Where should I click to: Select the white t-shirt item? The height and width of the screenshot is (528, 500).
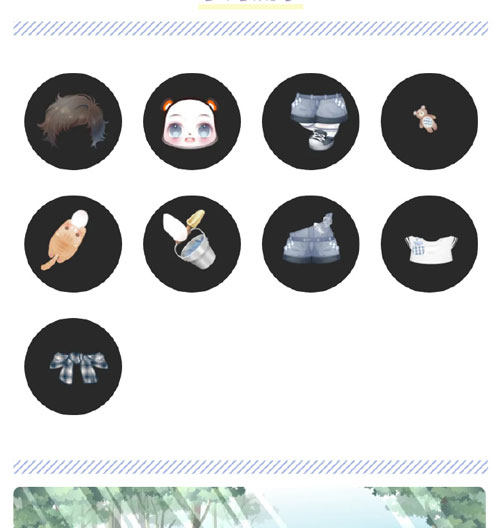pos(429,244)
